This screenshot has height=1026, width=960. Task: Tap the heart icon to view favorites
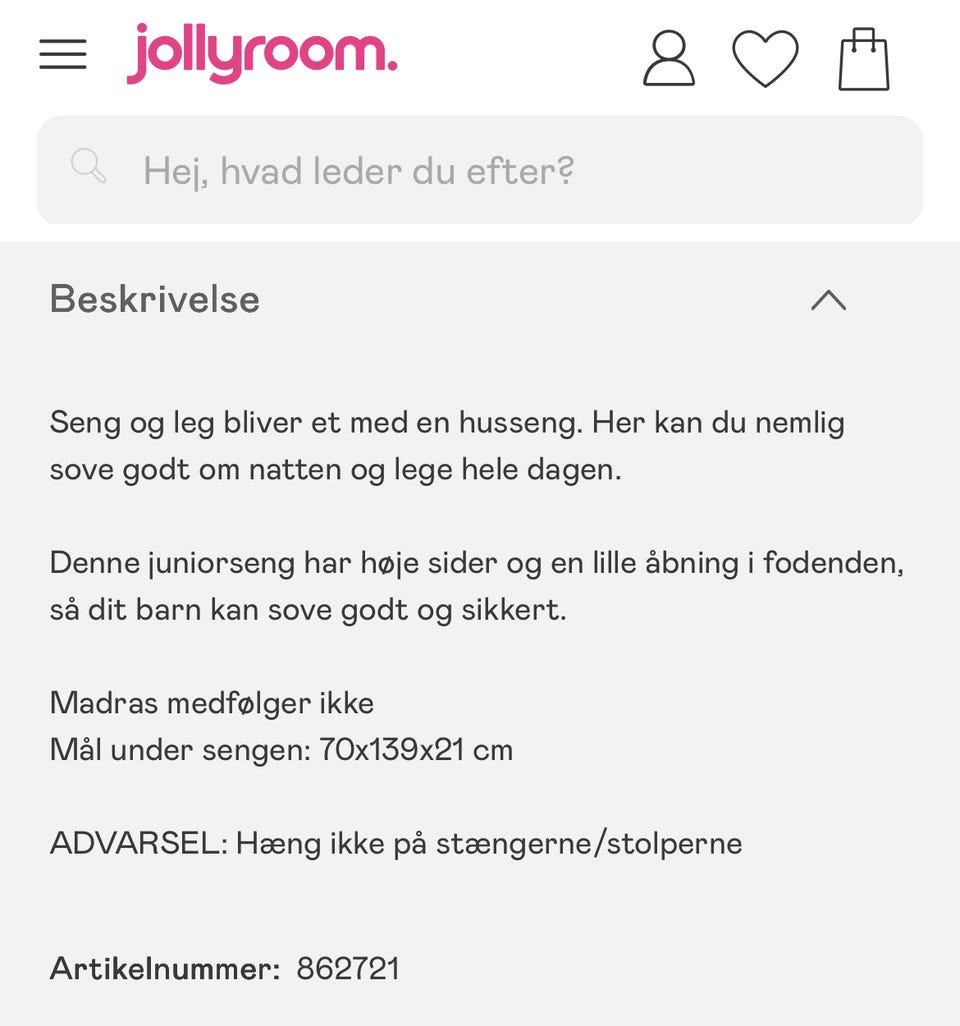point(766,58)
